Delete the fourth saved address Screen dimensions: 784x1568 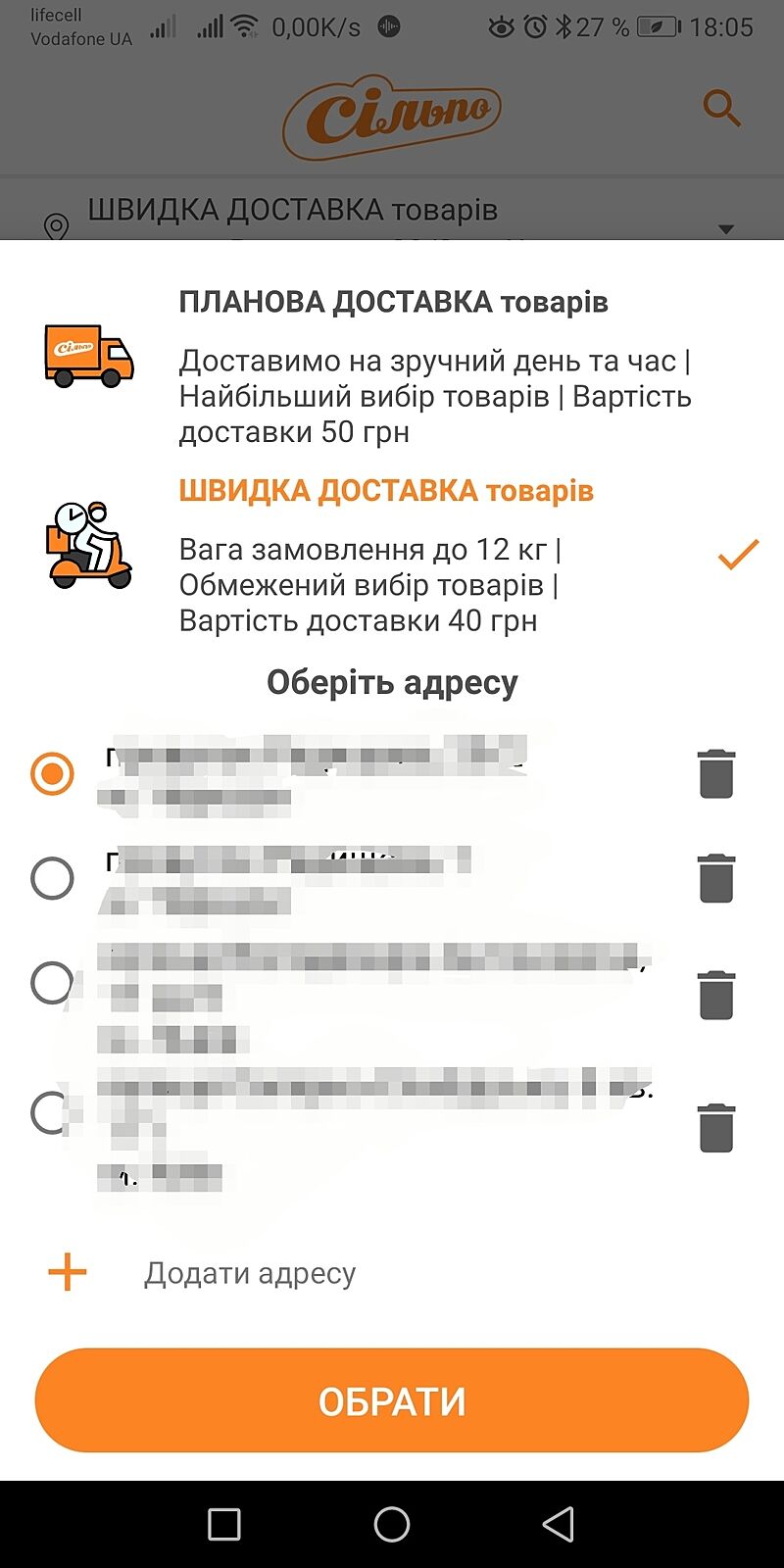(x=716, y=1128)
